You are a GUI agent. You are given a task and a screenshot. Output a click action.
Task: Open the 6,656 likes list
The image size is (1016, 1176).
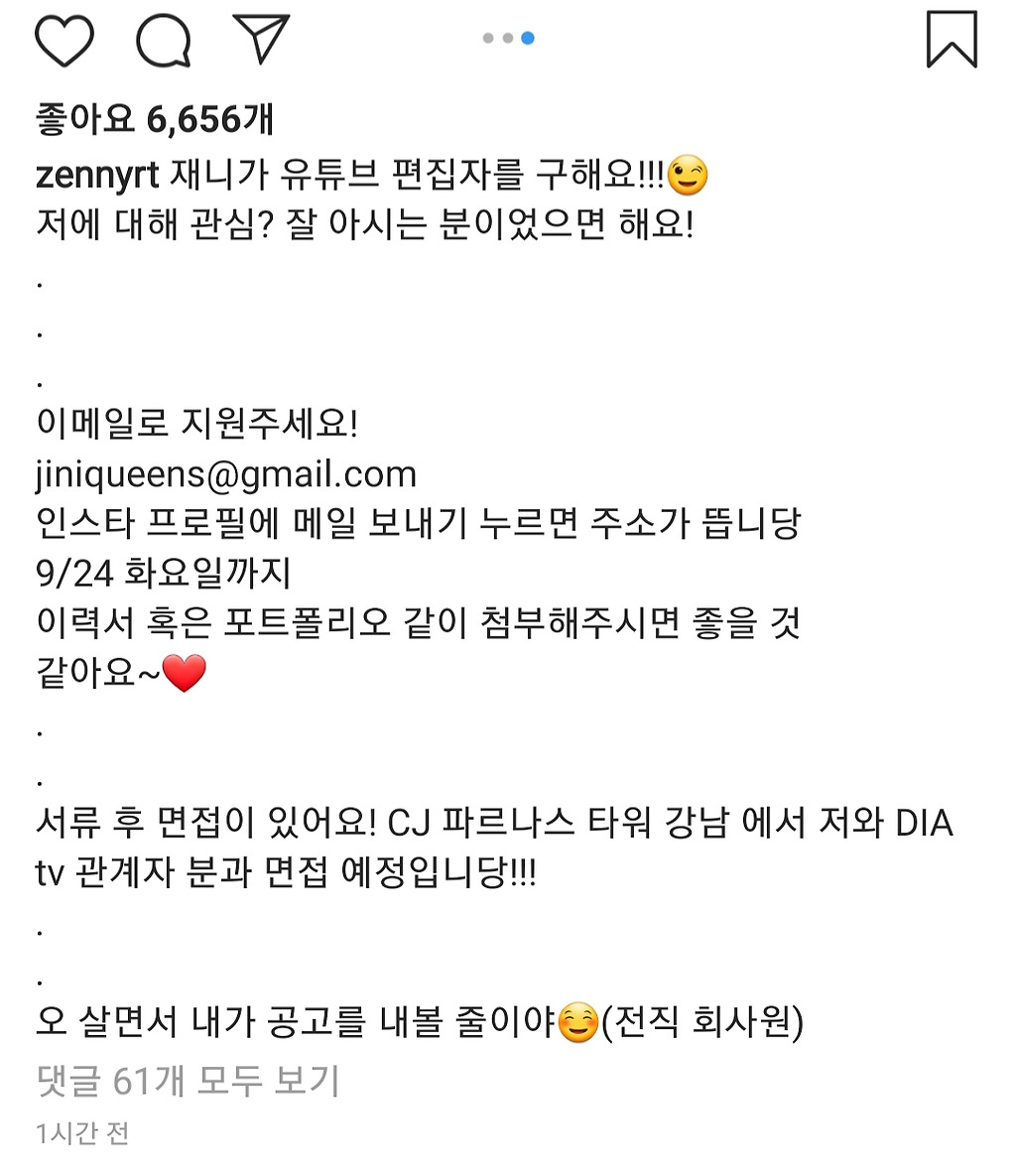pyautogui.click(x=154, y=120)
